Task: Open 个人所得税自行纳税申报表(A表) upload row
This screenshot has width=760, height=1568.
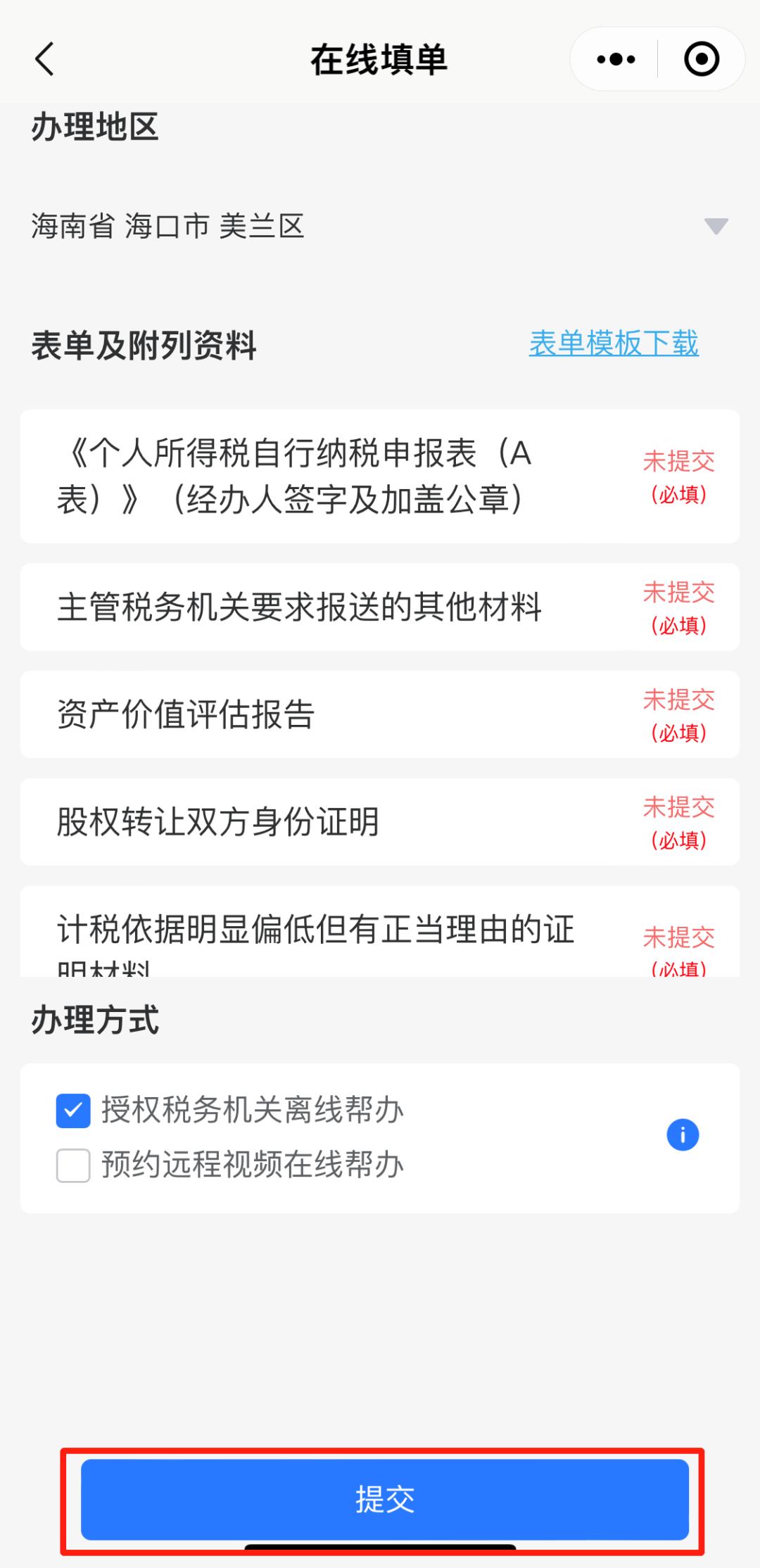Action: pyautogui.click(x=380, y=476)
